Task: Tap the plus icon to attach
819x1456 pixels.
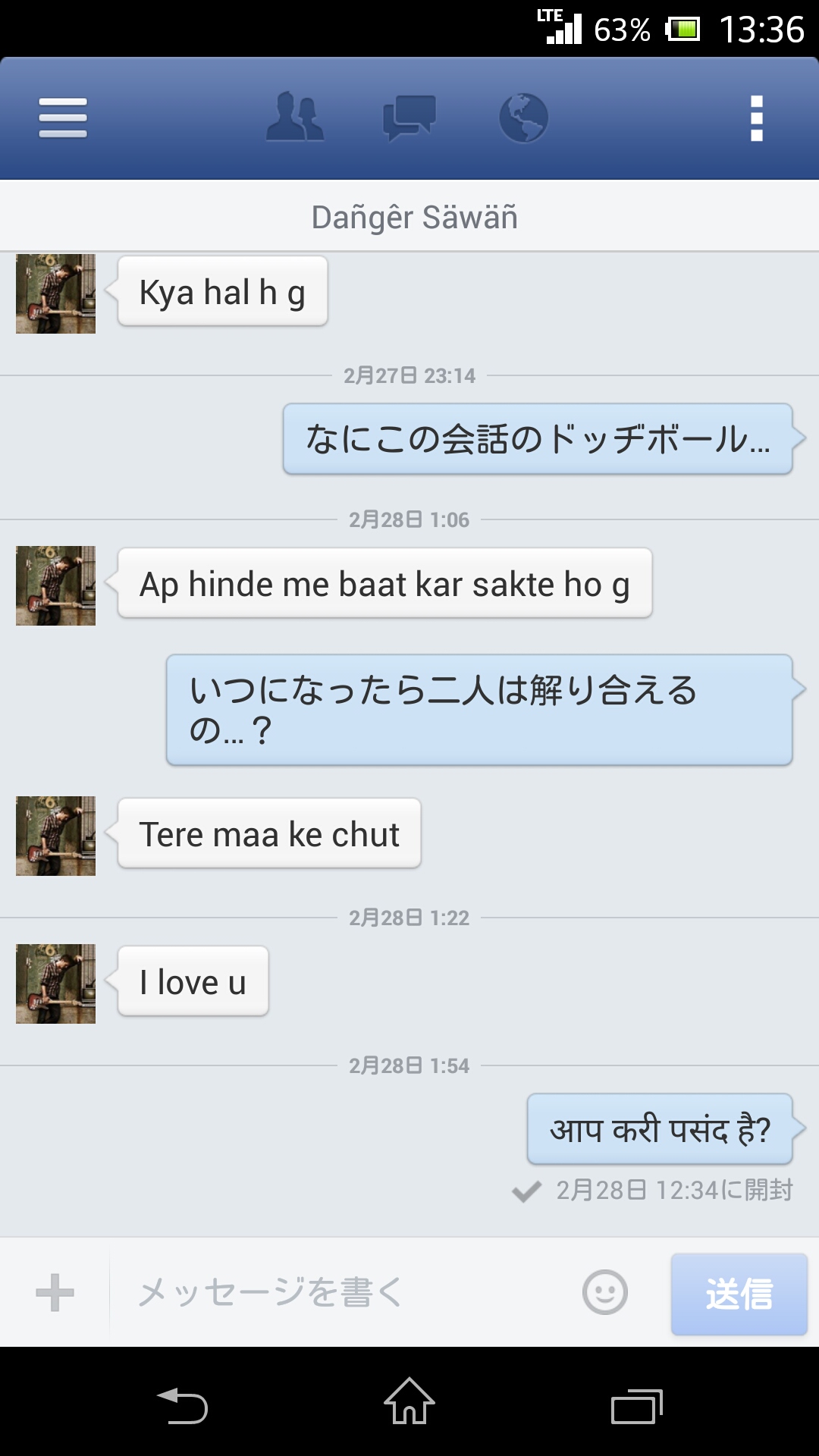Action: (55, 1292)
